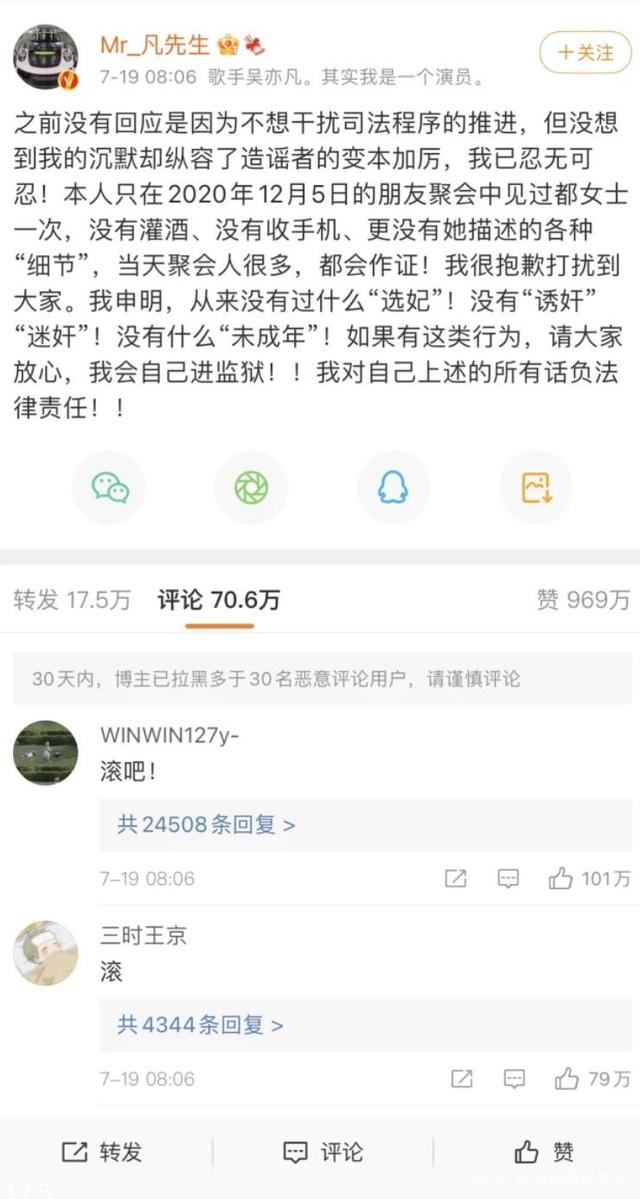Expand the 共4344条回复 replies
Viewport: 640px width, 1199px height.
point(201,1025)
